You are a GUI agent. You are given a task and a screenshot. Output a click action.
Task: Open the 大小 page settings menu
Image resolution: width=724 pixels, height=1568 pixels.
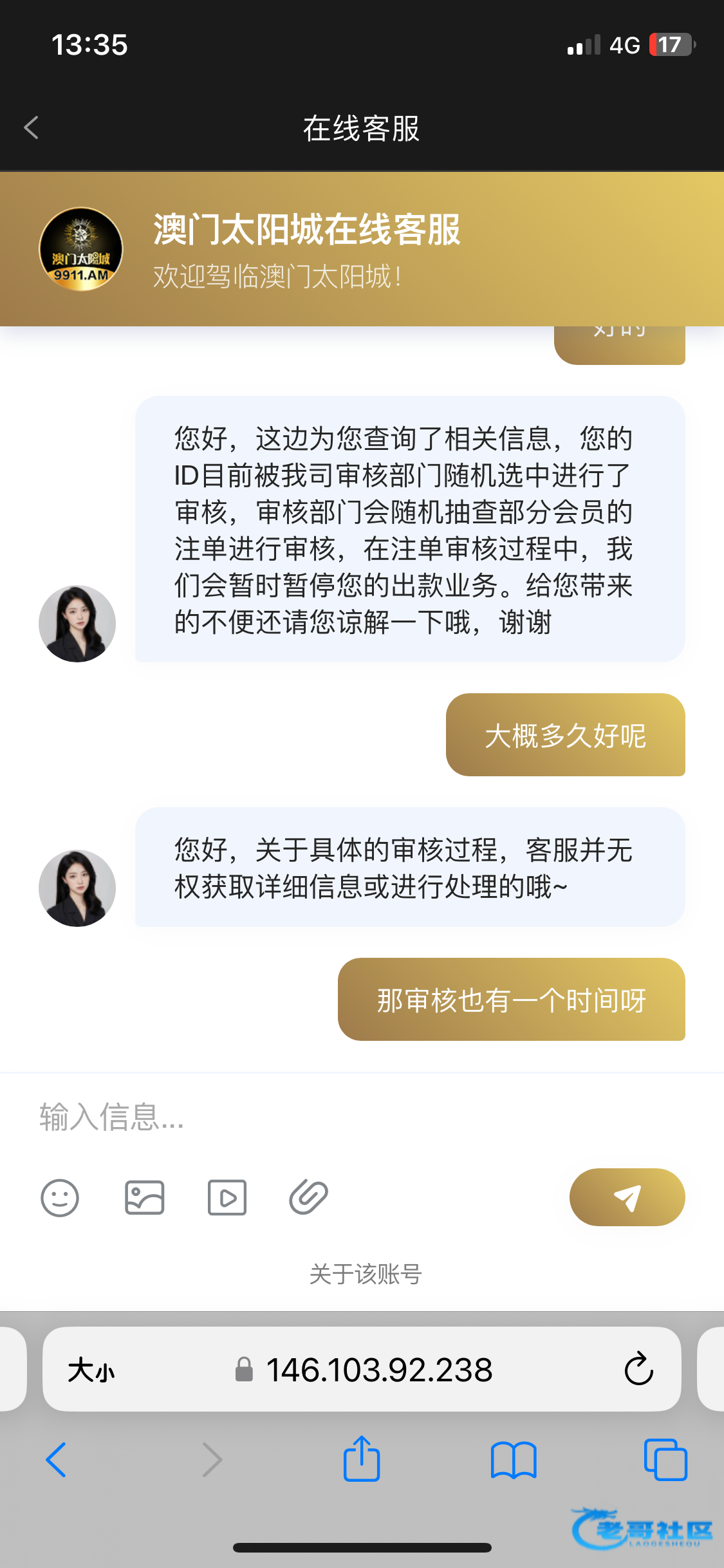[91, 1370]
